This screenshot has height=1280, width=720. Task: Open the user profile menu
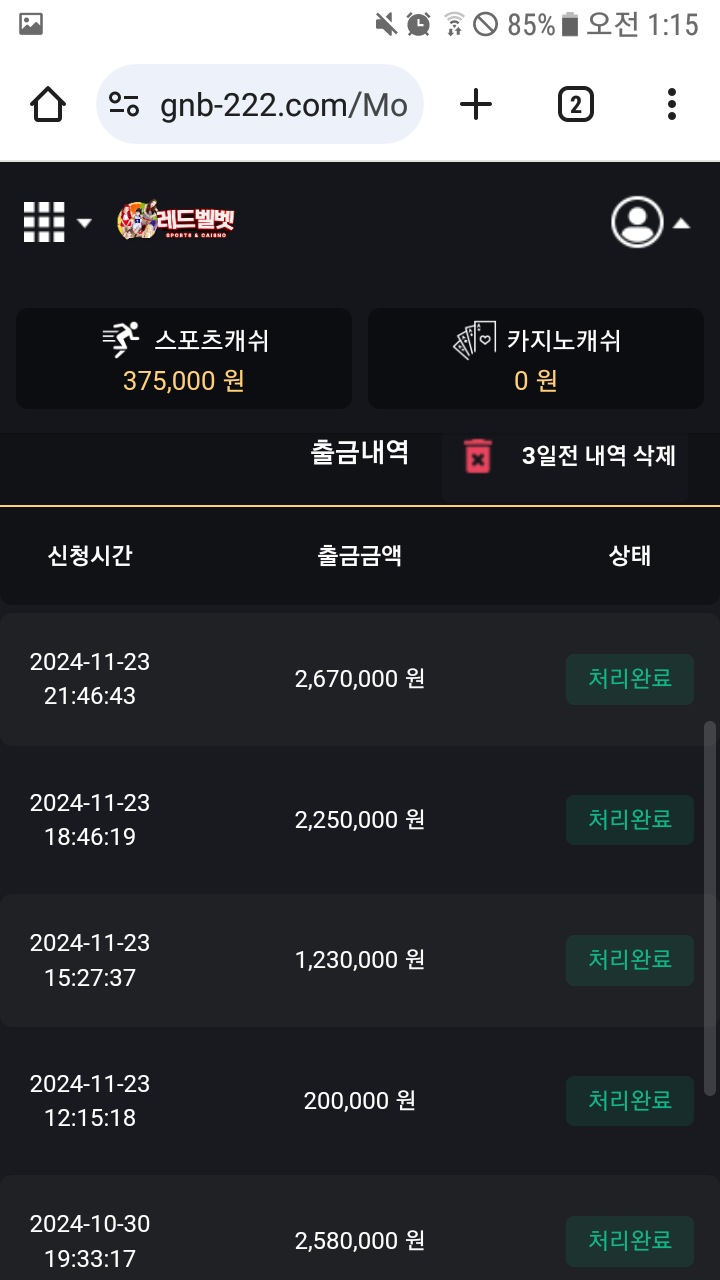(x=650, y=222)
